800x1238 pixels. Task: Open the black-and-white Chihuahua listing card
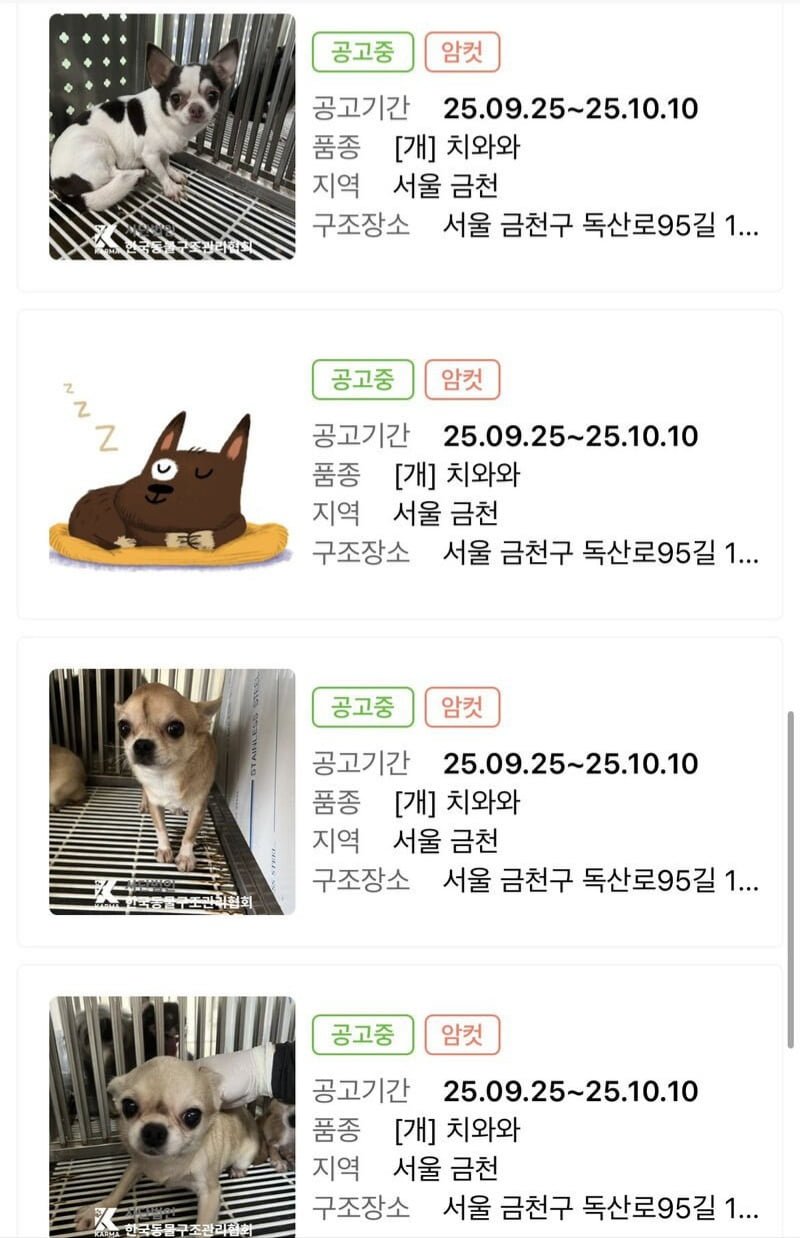[x=172, y=137]
